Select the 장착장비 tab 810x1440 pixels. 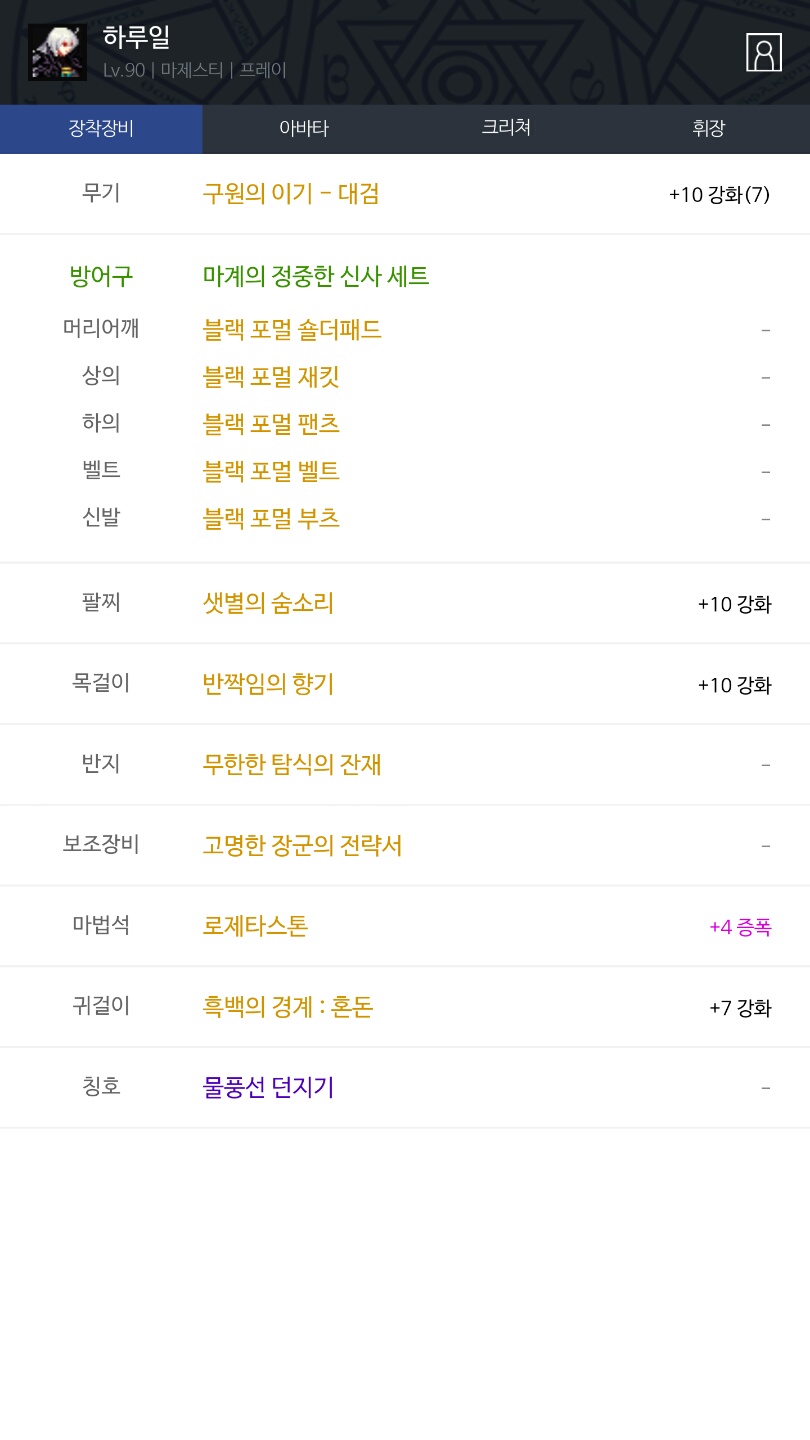click(x=101, y=129)
